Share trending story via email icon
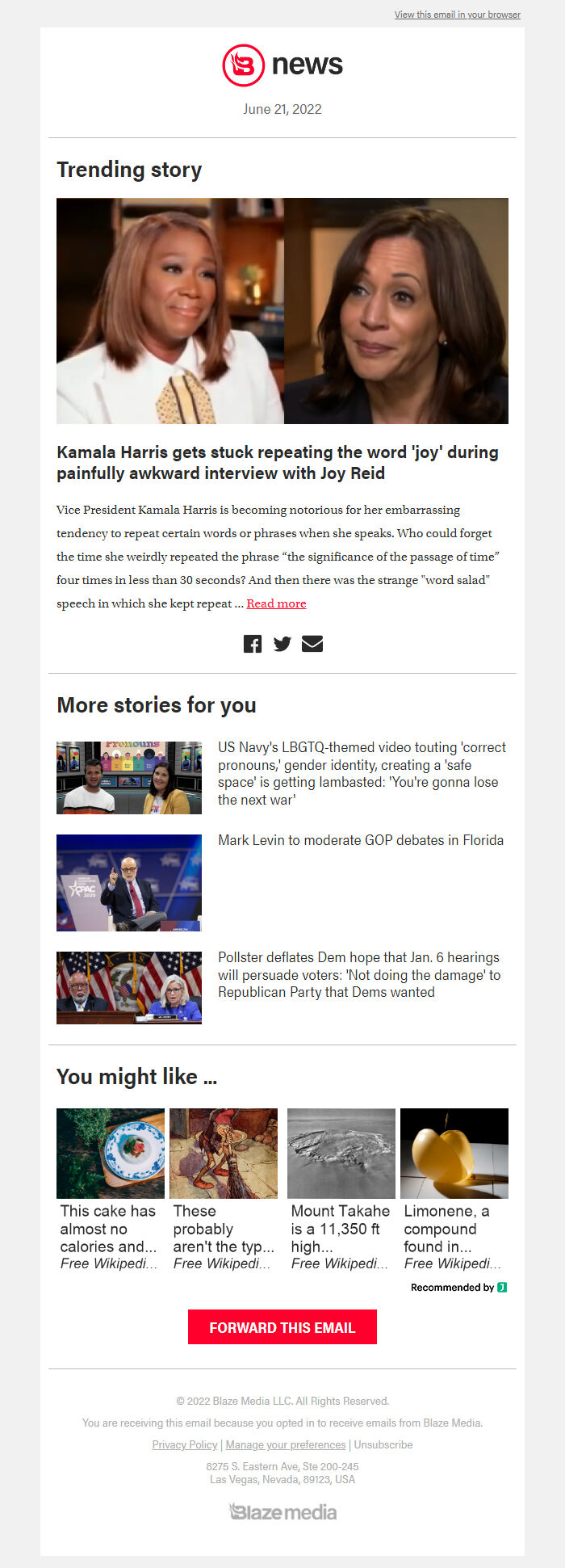 coord(312,644)
